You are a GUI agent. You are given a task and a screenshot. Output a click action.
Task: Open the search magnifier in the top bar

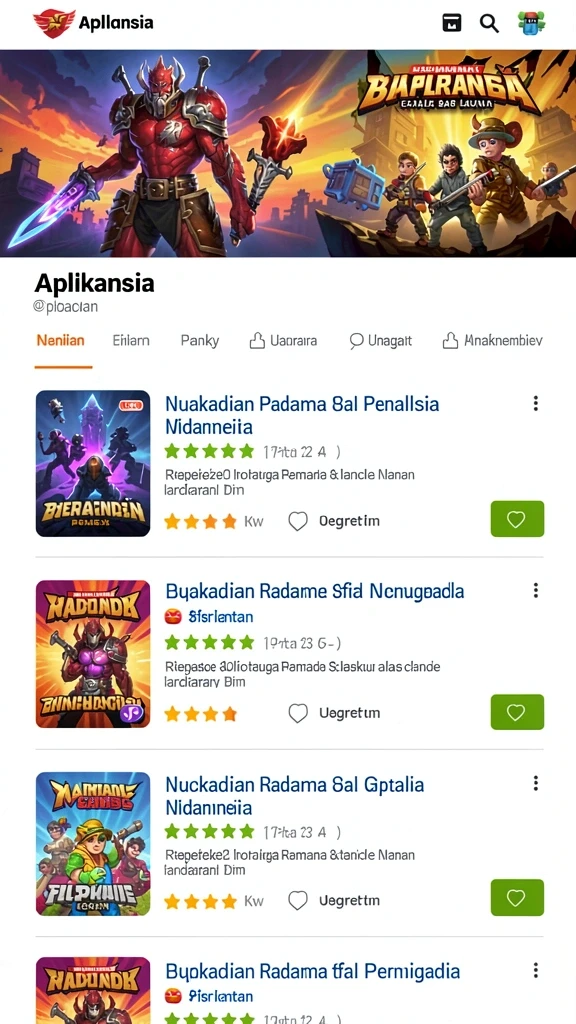pos(489,23)
